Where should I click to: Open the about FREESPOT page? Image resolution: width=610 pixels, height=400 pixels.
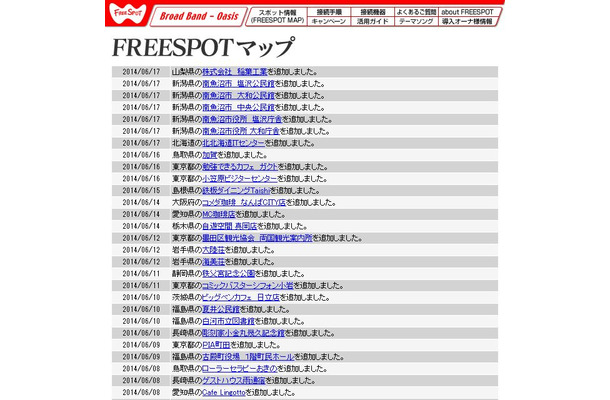pyautogui.click(x=467, y=10)
